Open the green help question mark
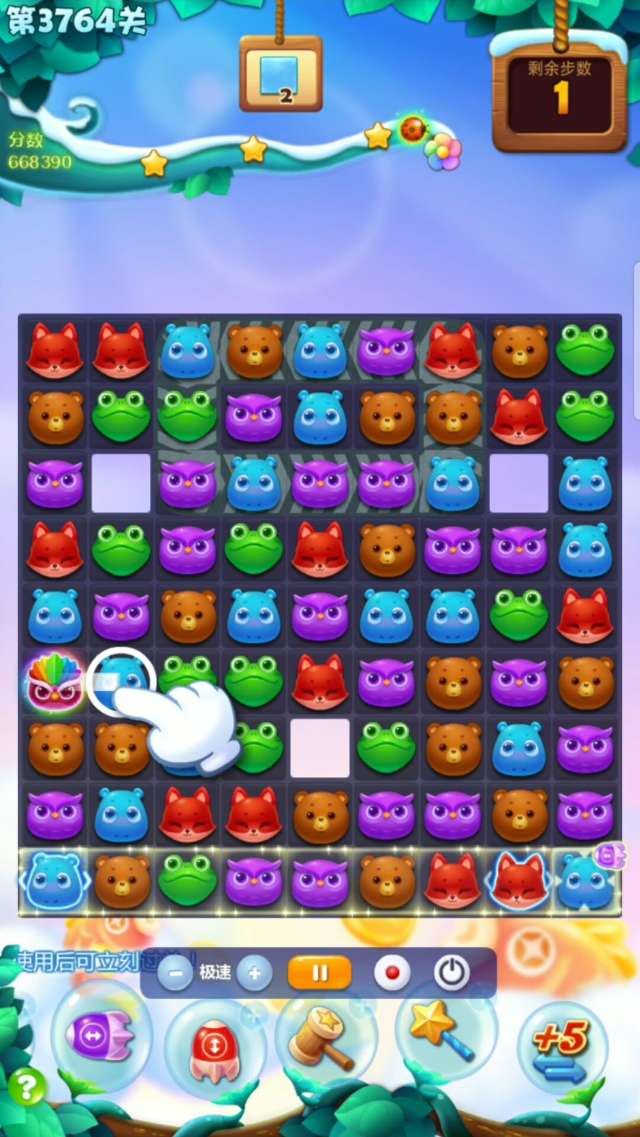 pos(26,1087)
